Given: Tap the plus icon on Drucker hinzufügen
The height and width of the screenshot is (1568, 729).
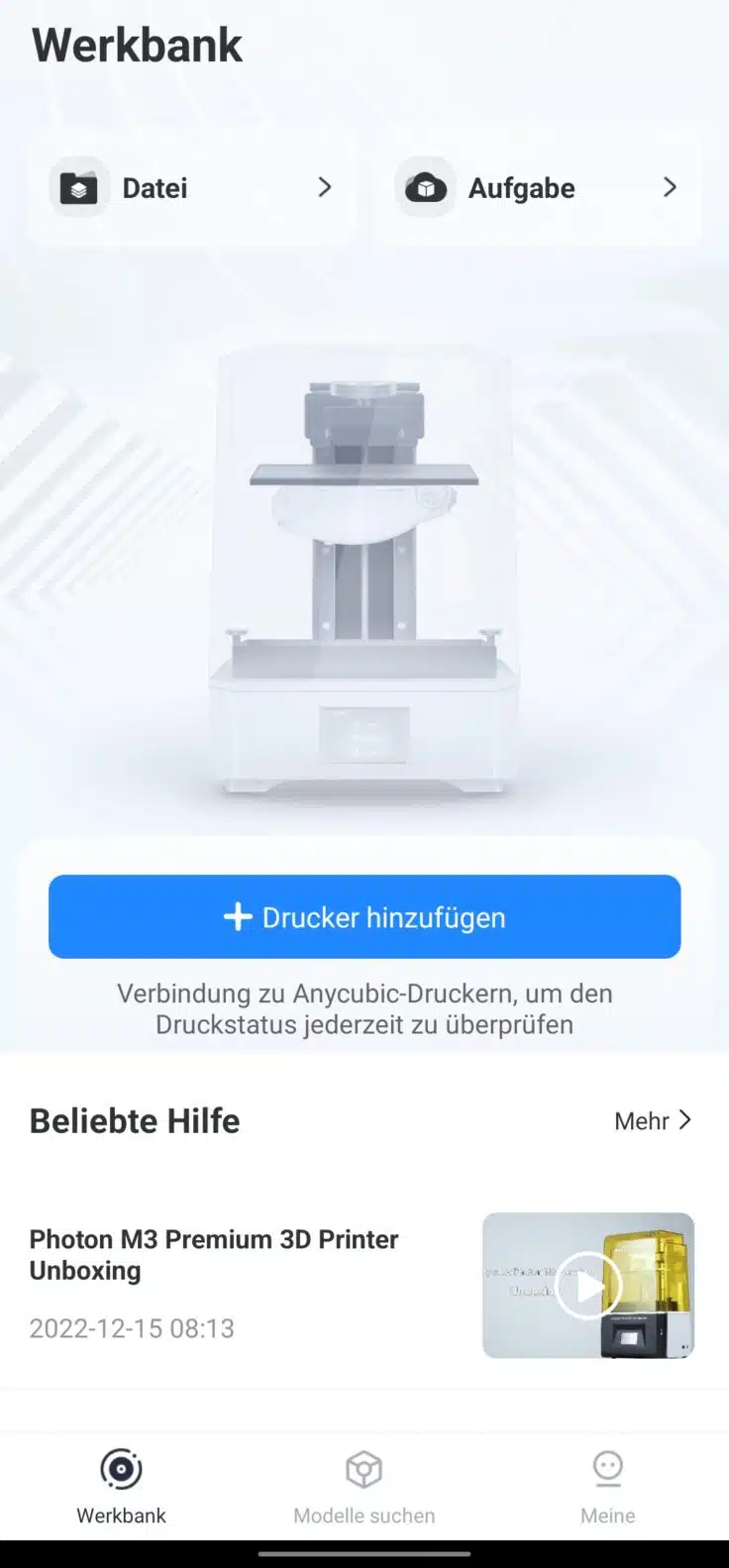Looking at the screenshot, I should point(237,916).
